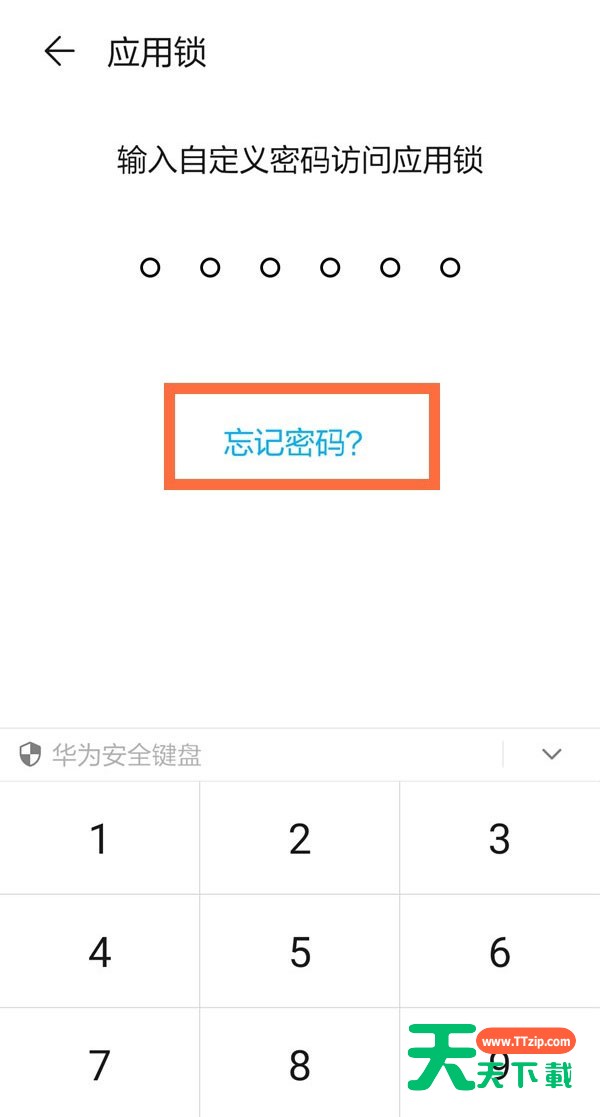
Task: Enter digit 6 on keypad
Action: 500,952
